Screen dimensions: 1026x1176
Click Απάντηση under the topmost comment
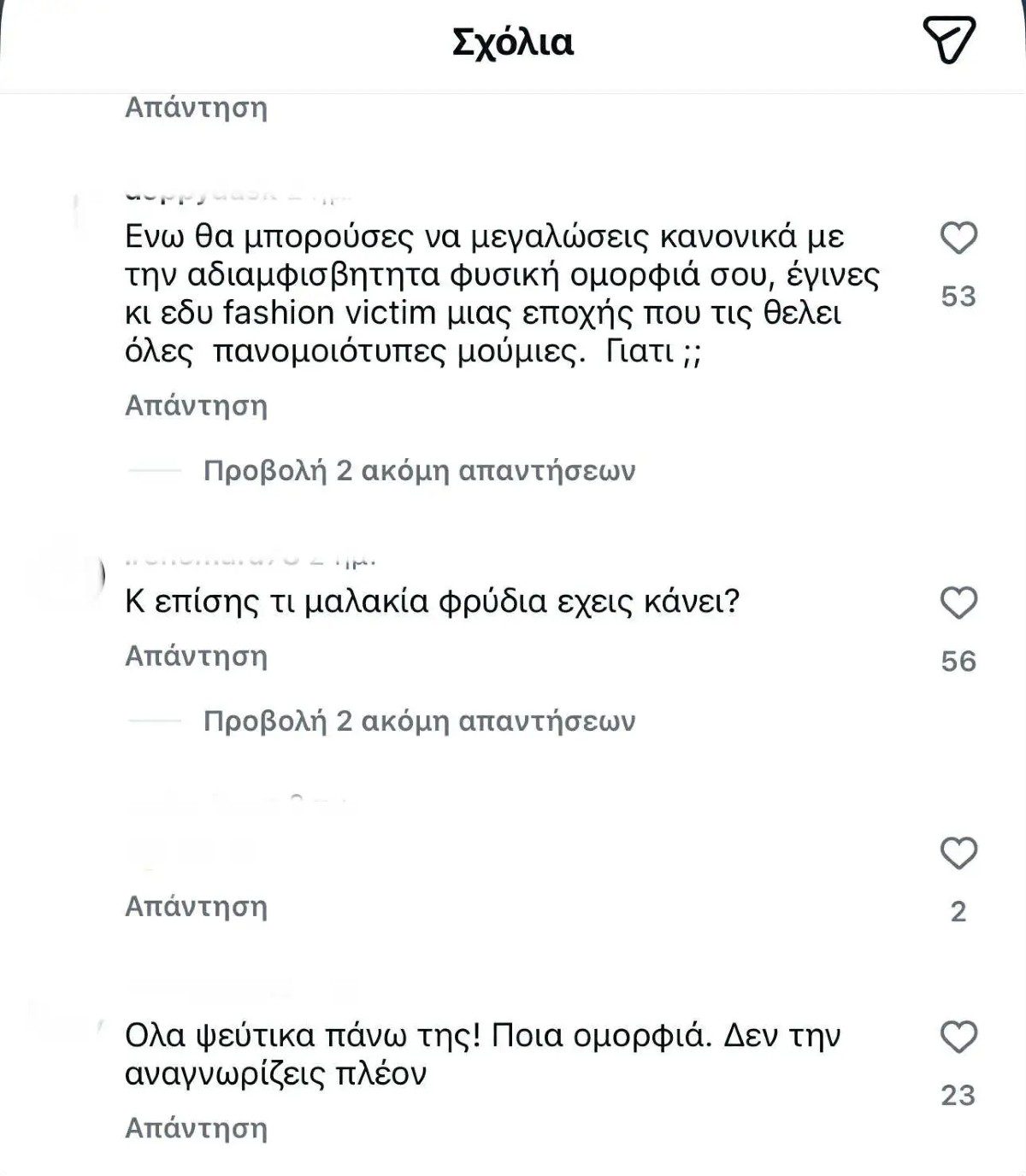(x=197, y=107)
